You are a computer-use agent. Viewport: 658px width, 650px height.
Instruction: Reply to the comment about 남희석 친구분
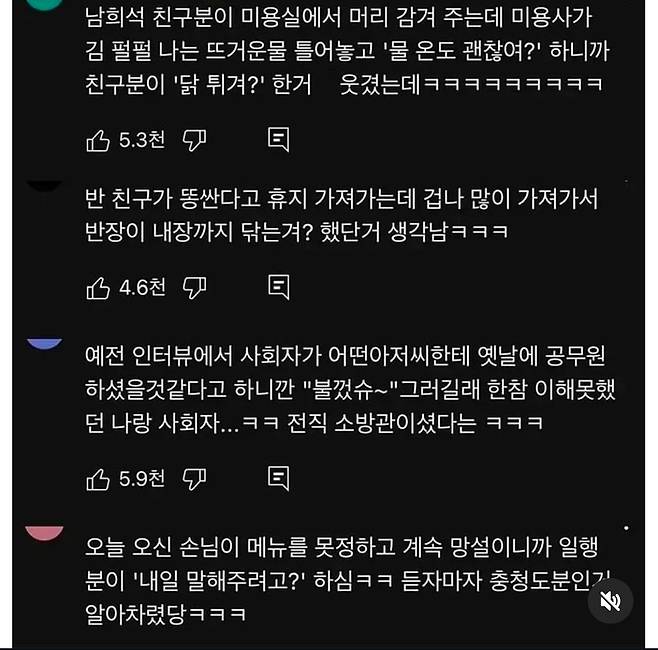click(x=279, y=140)
